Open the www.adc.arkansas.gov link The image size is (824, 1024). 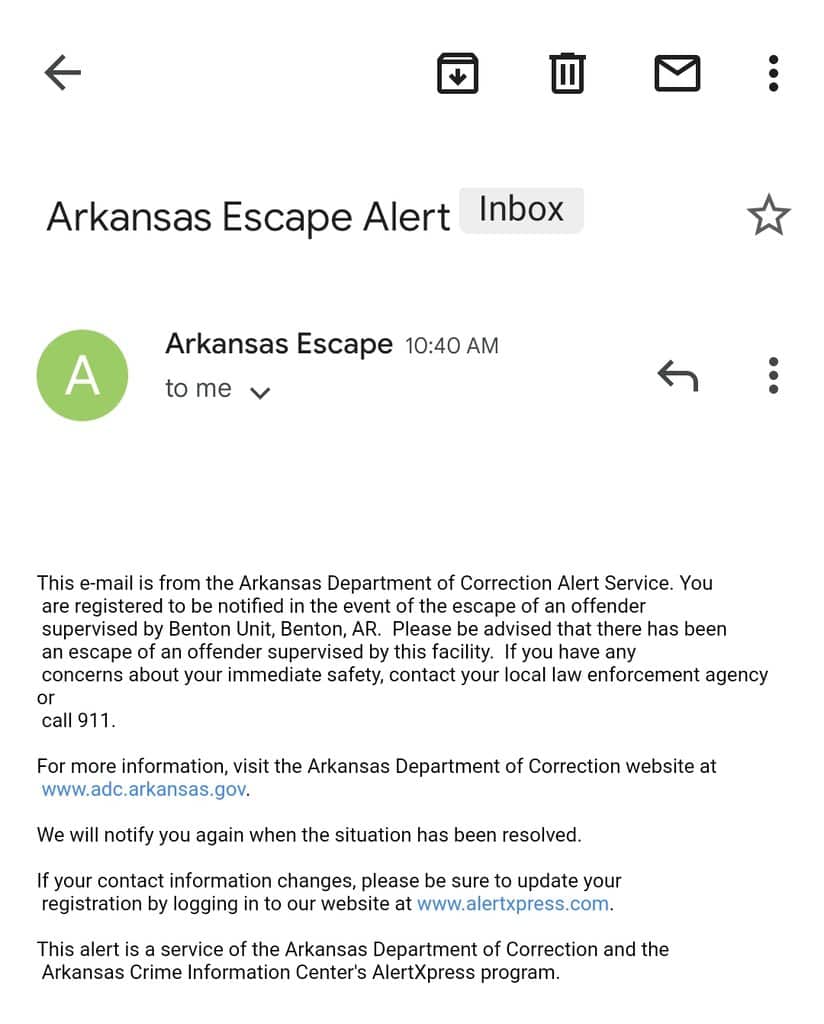point(144,789)
